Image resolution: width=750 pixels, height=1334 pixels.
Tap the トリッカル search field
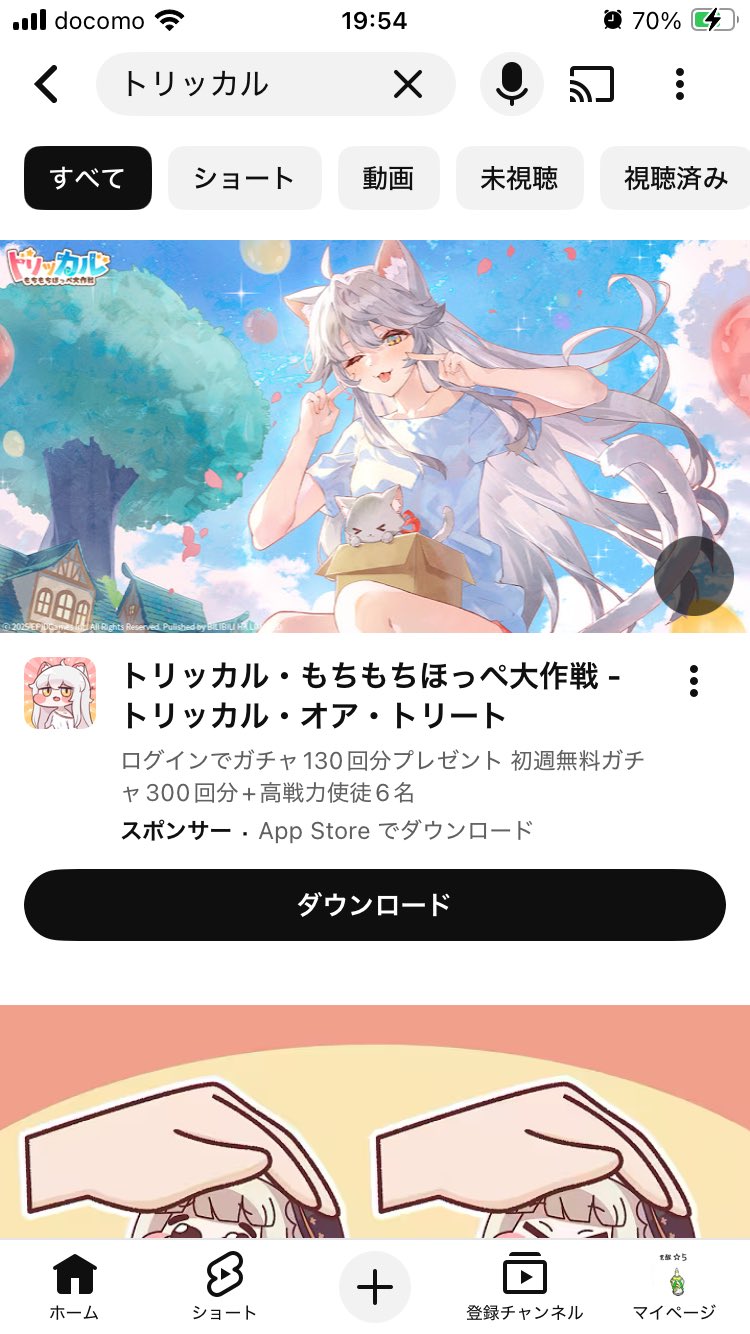[x=240, y=85]
